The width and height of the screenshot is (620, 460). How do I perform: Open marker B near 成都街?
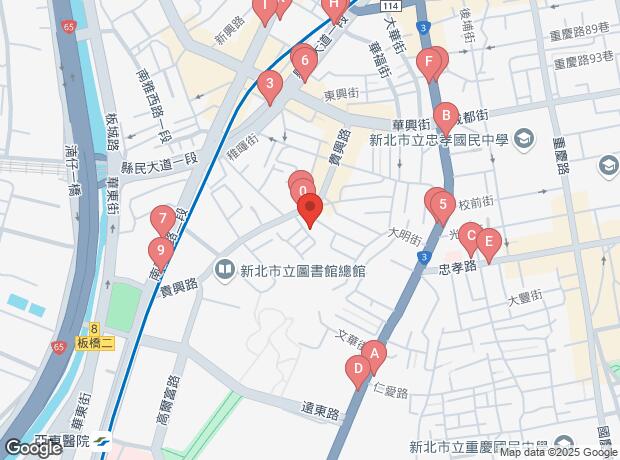click(445, 116)
